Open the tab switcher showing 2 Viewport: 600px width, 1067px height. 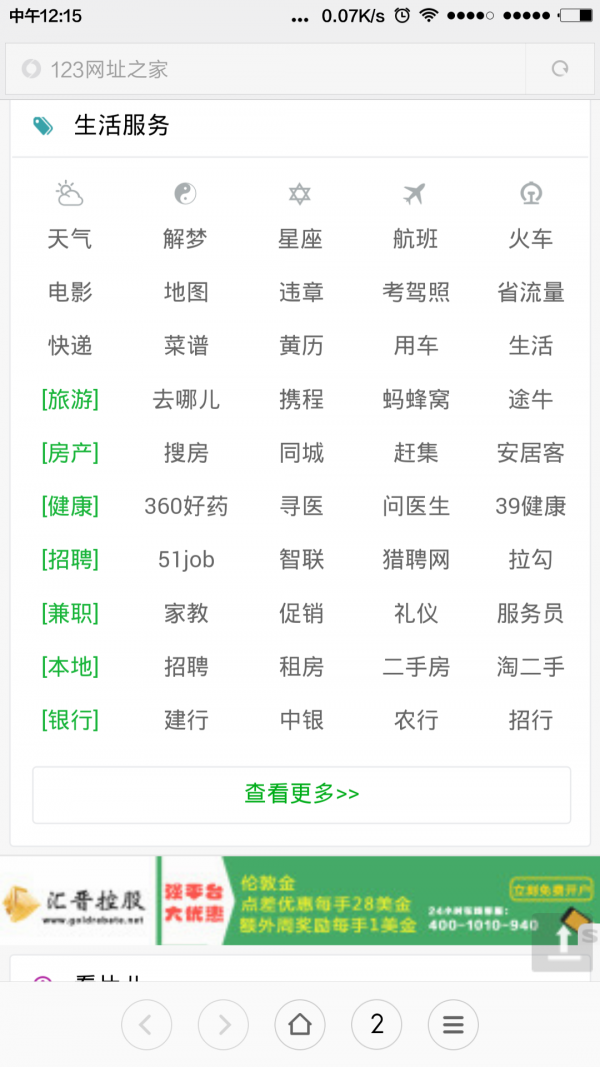(377, 1024)
